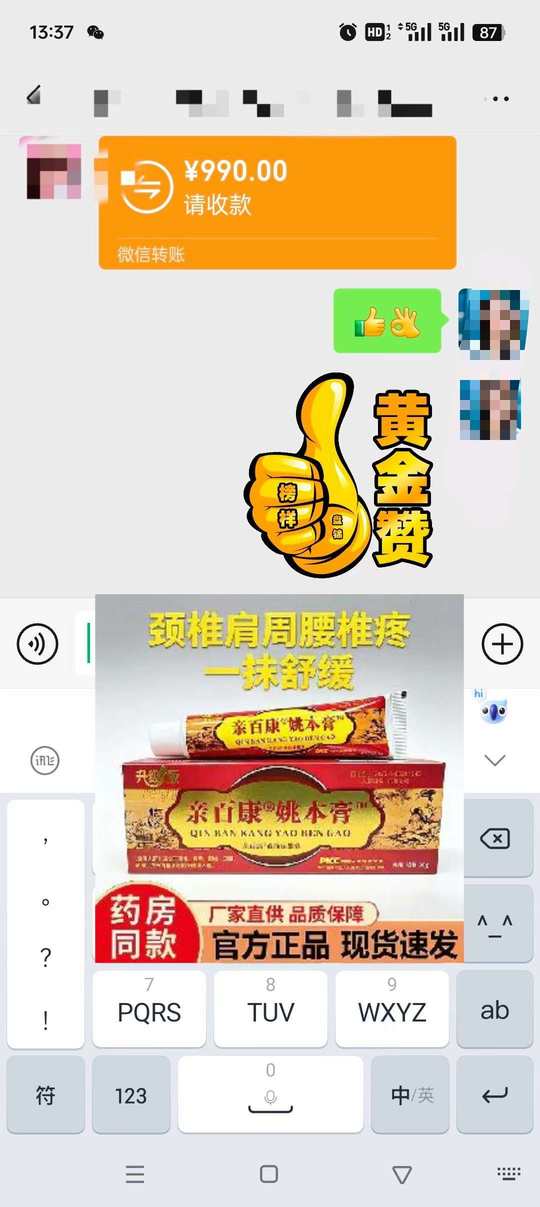Toggle the 中/英 language key

[411, 1095]
